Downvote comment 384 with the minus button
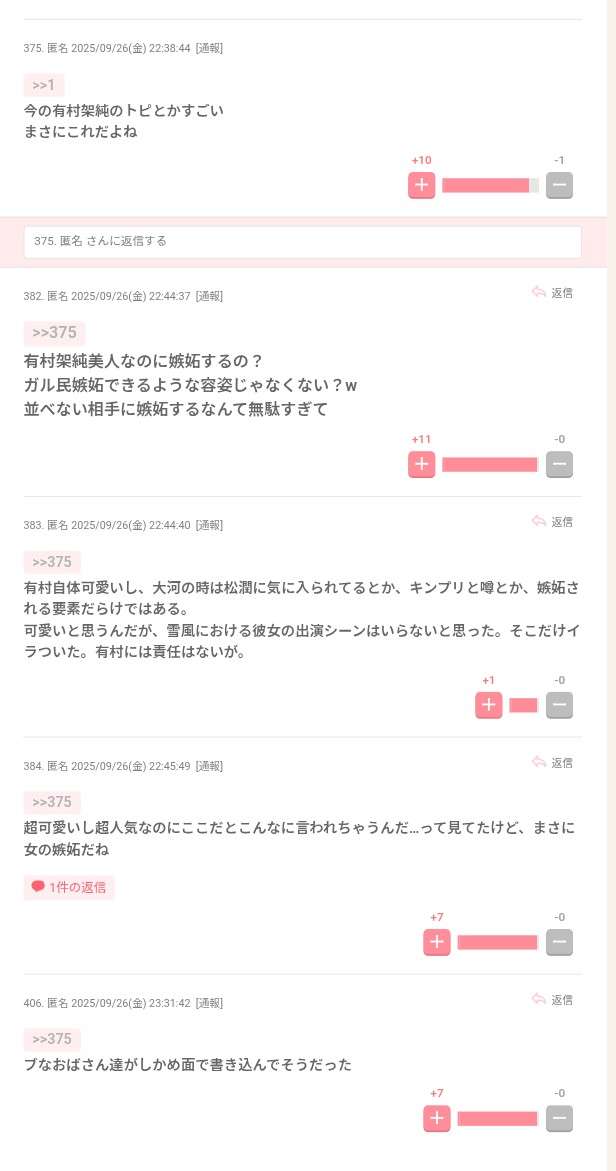Screen dimensions: 616x1171 559,942
